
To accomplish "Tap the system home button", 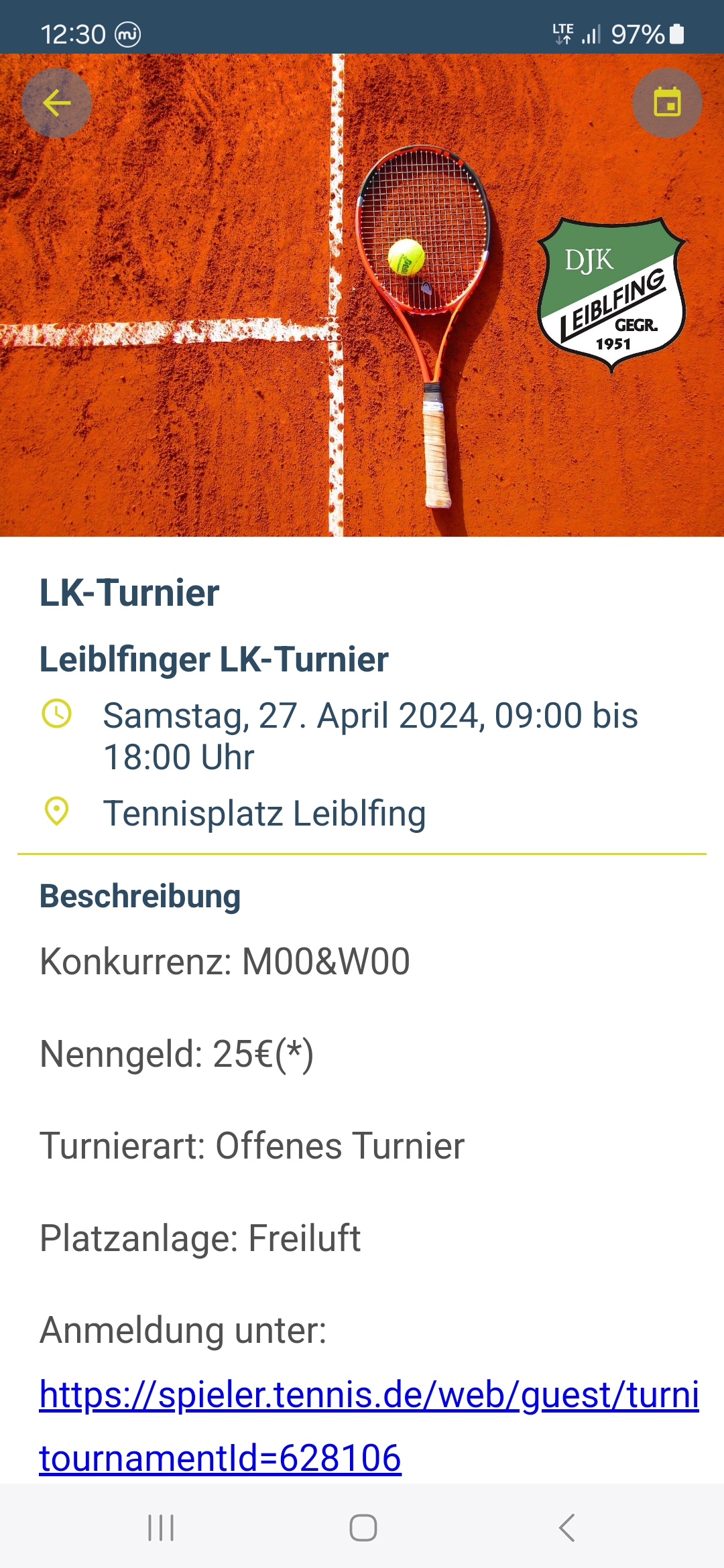I will click(363, 1528).
